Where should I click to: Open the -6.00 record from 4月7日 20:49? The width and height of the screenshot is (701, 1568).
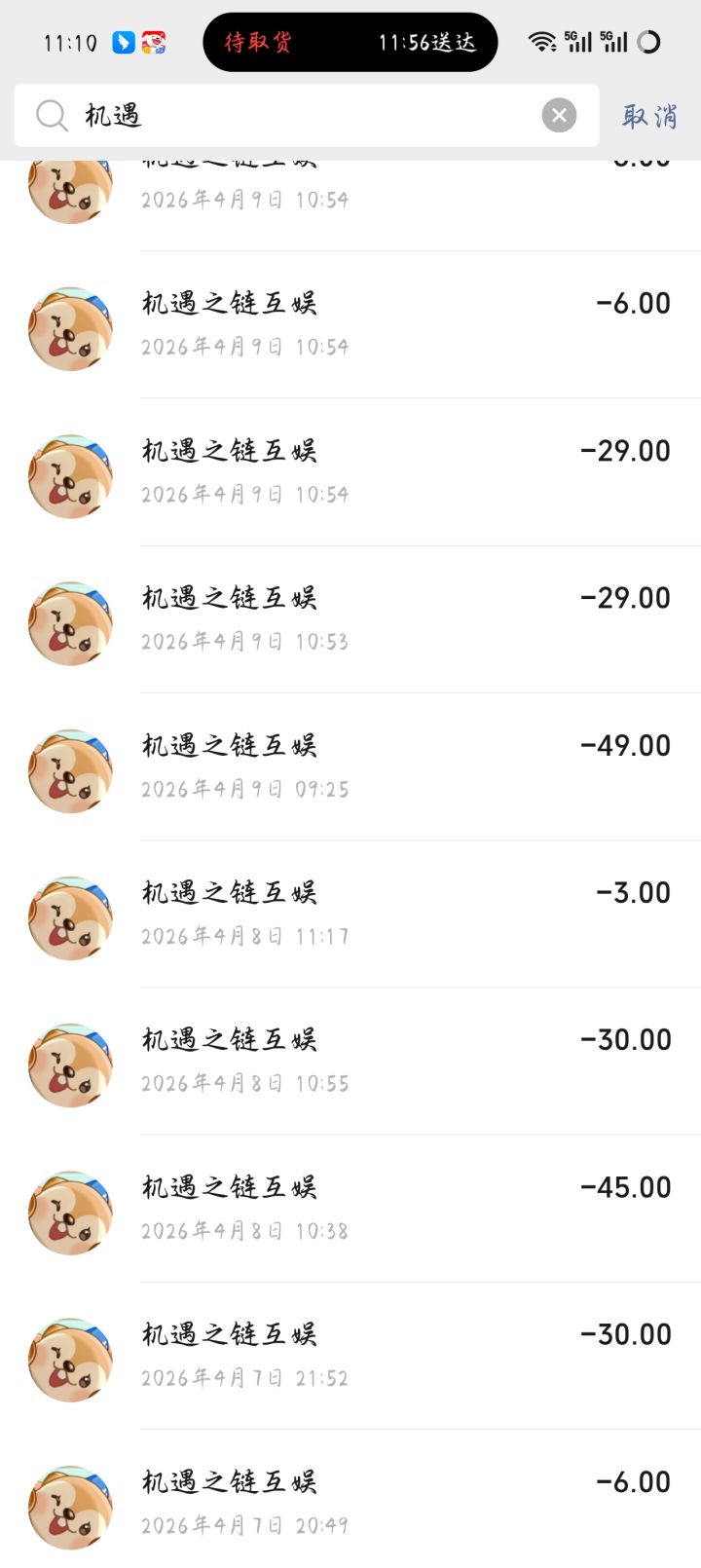(389, 1503)
